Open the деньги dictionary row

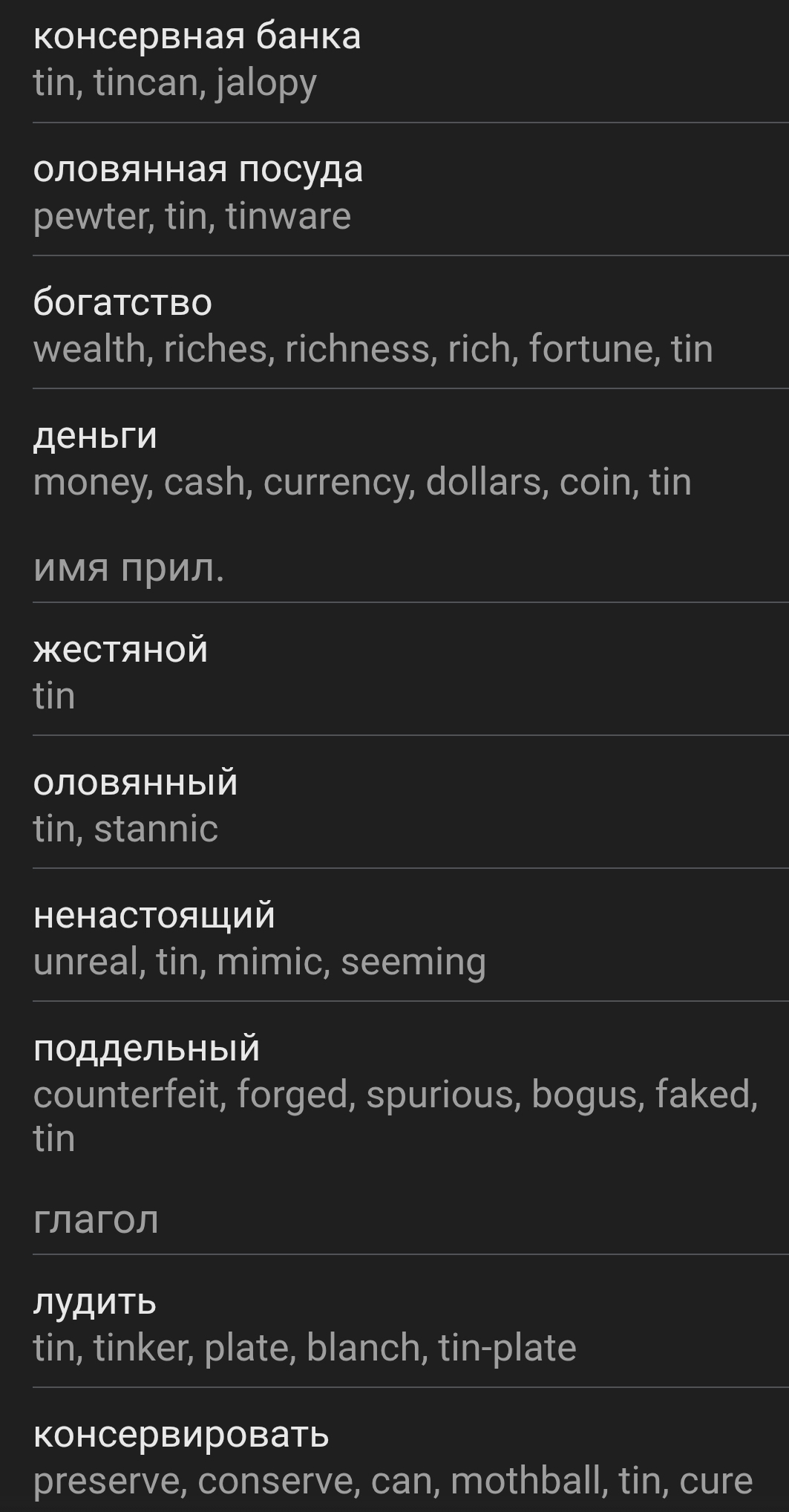[x=394, y=458]
